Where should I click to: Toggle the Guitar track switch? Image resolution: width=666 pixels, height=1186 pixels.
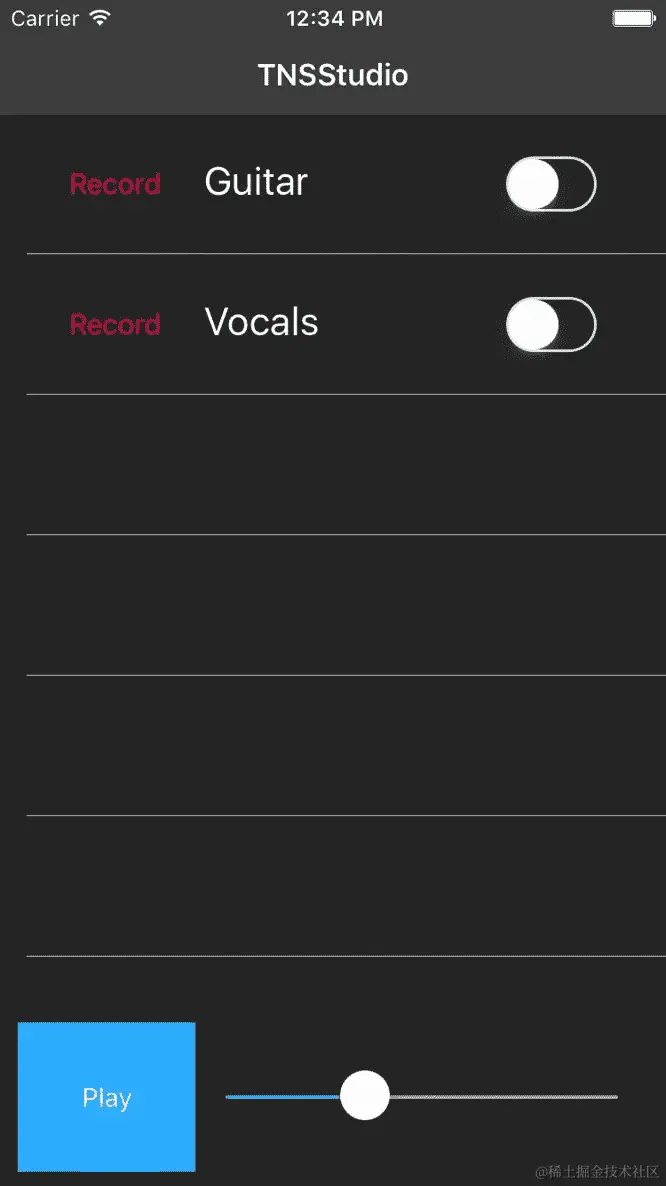[550, 184]
